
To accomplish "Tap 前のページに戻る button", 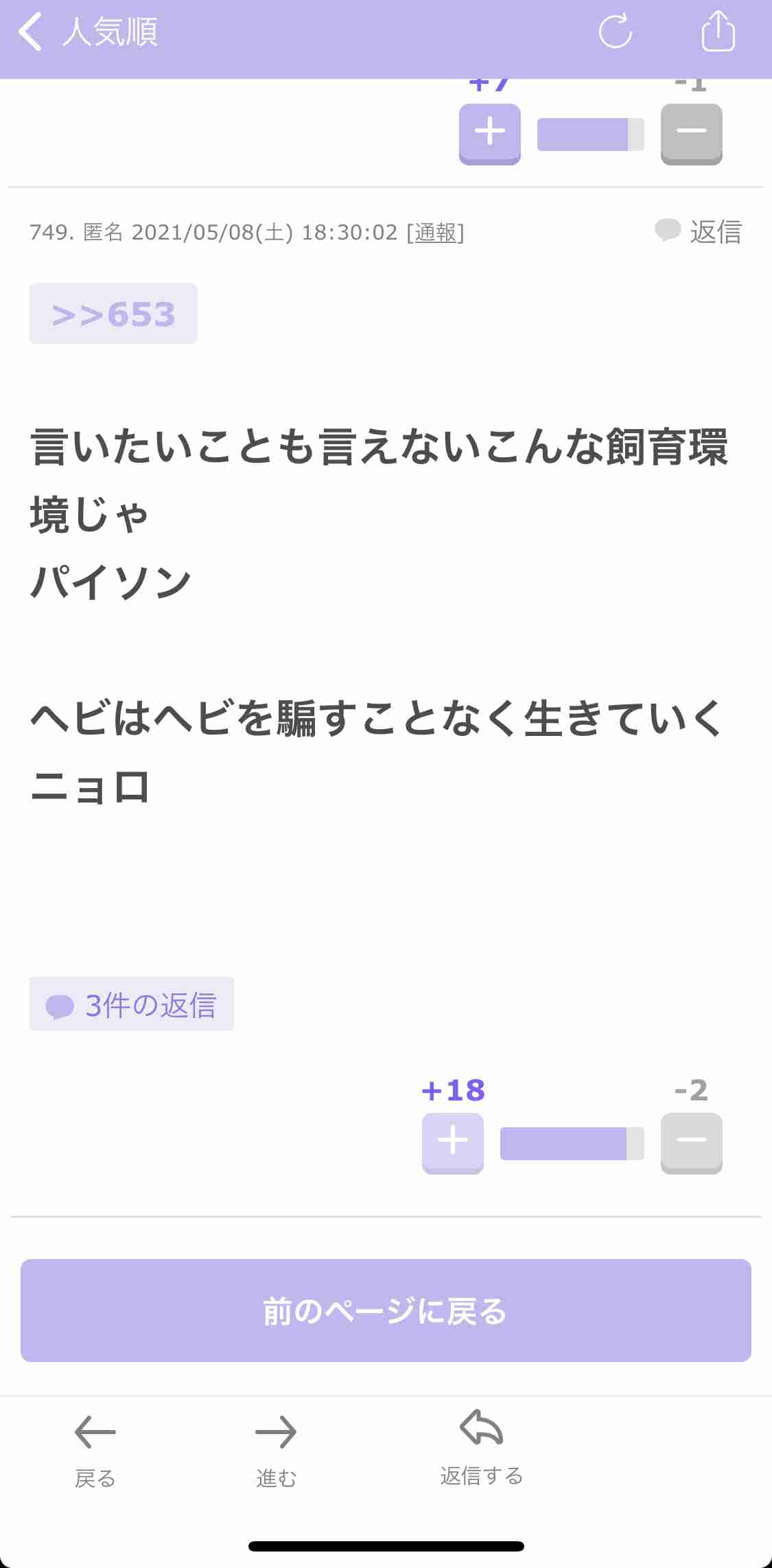I will (x=386, y=1311).
